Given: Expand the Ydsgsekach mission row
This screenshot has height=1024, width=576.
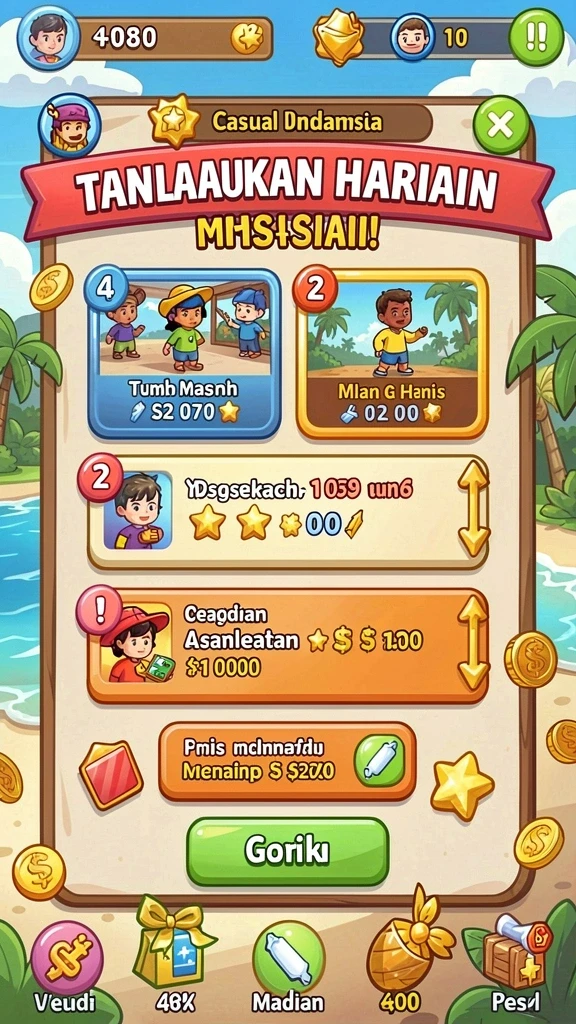Looking at the screenshot, I should (287, 513).
